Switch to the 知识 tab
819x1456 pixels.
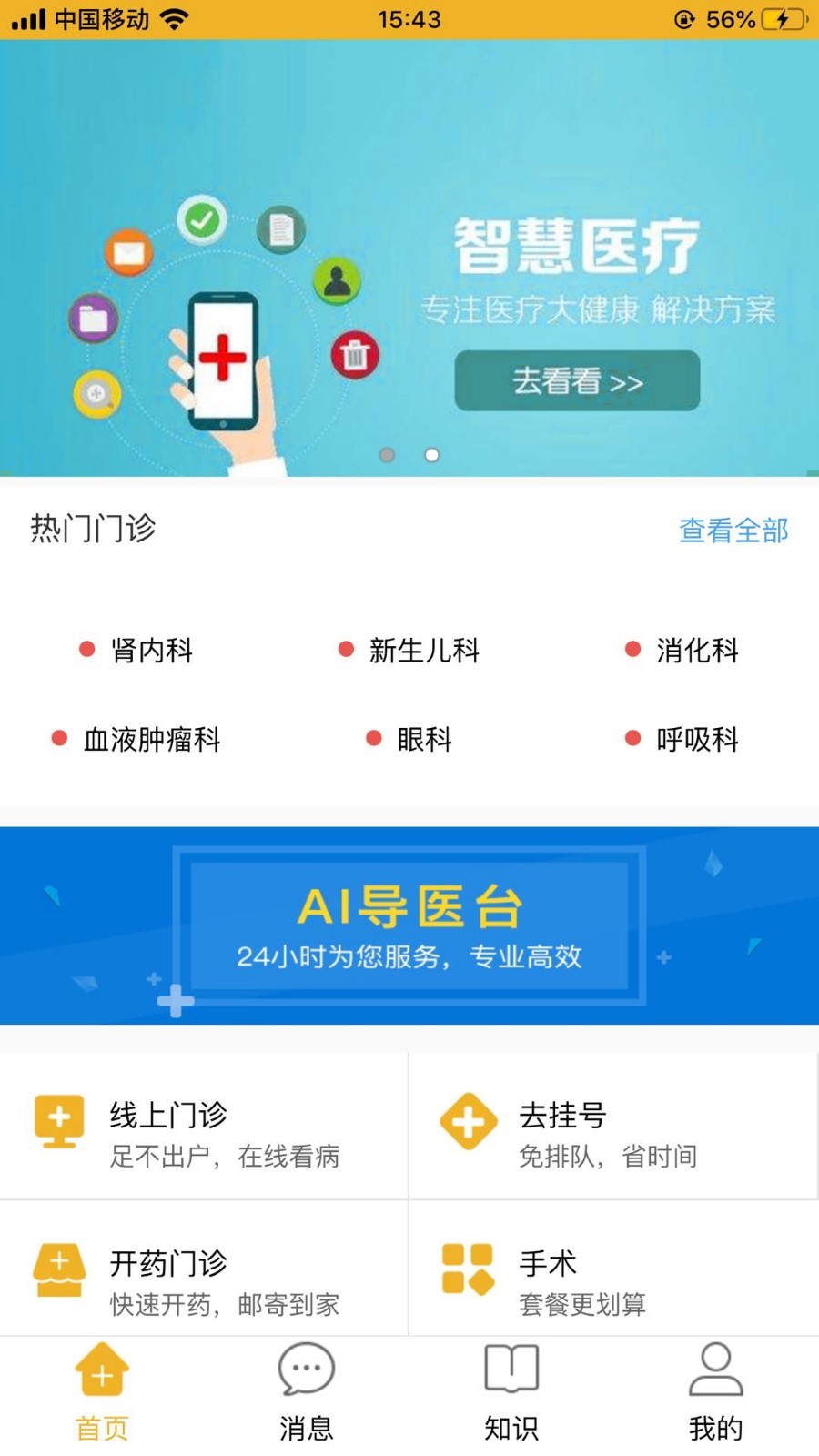coord(511,1392)
